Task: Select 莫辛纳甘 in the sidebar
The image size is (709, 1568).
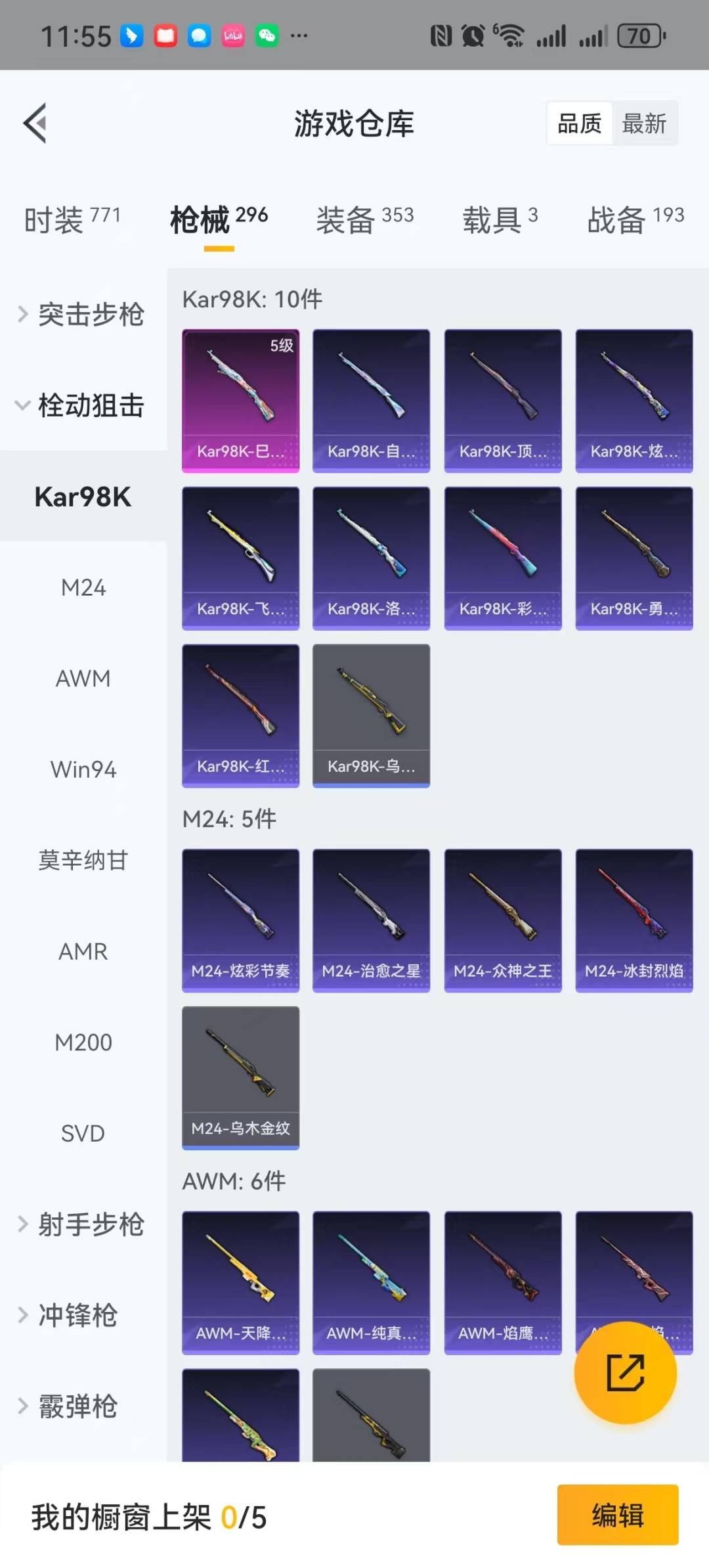Action: click(83, 860)
